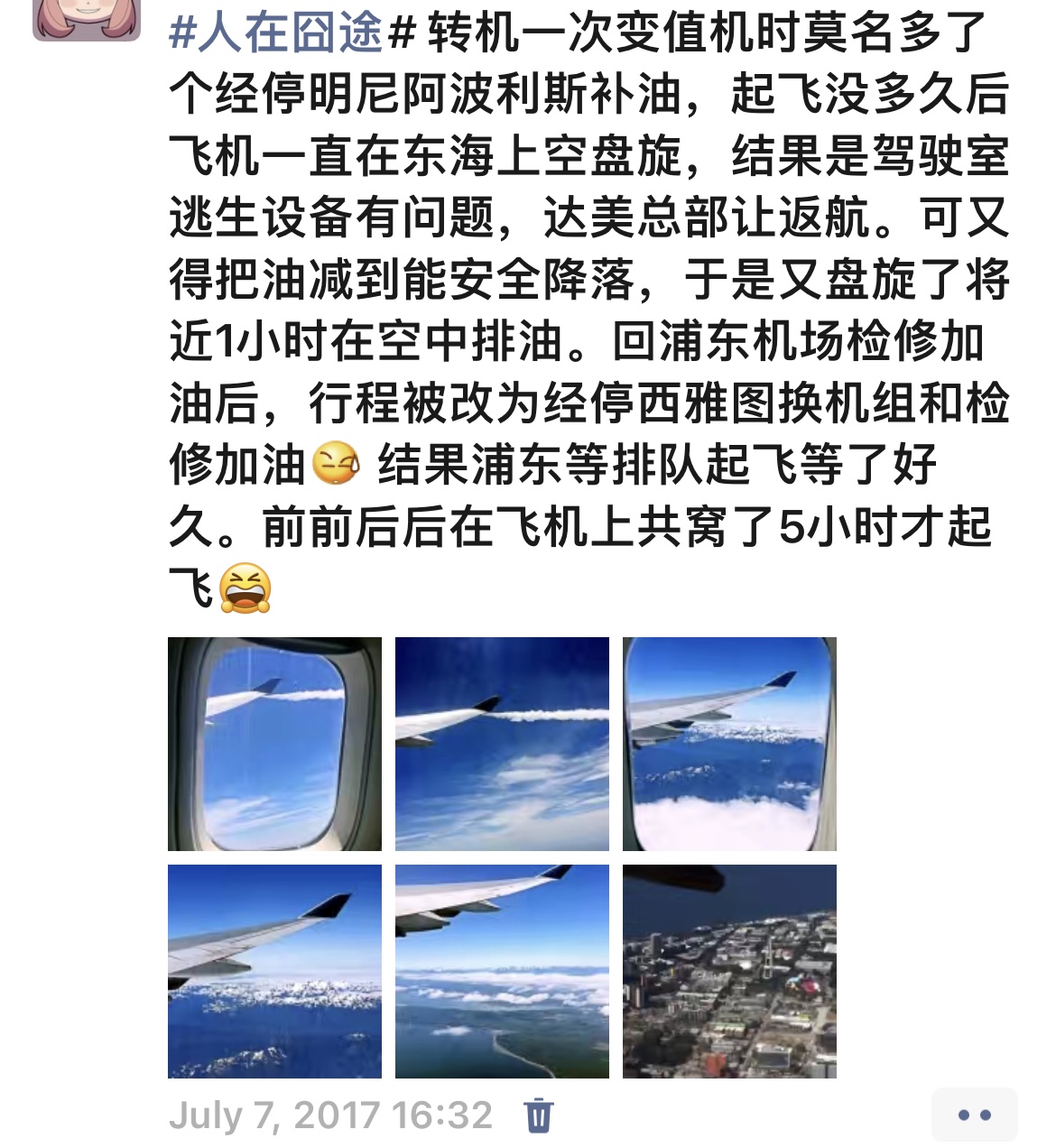The height and width of the screenshot is (1148, 1056).
Task: View the airplane window photo with the fuel trail
Action: click(x=274, y=744)
